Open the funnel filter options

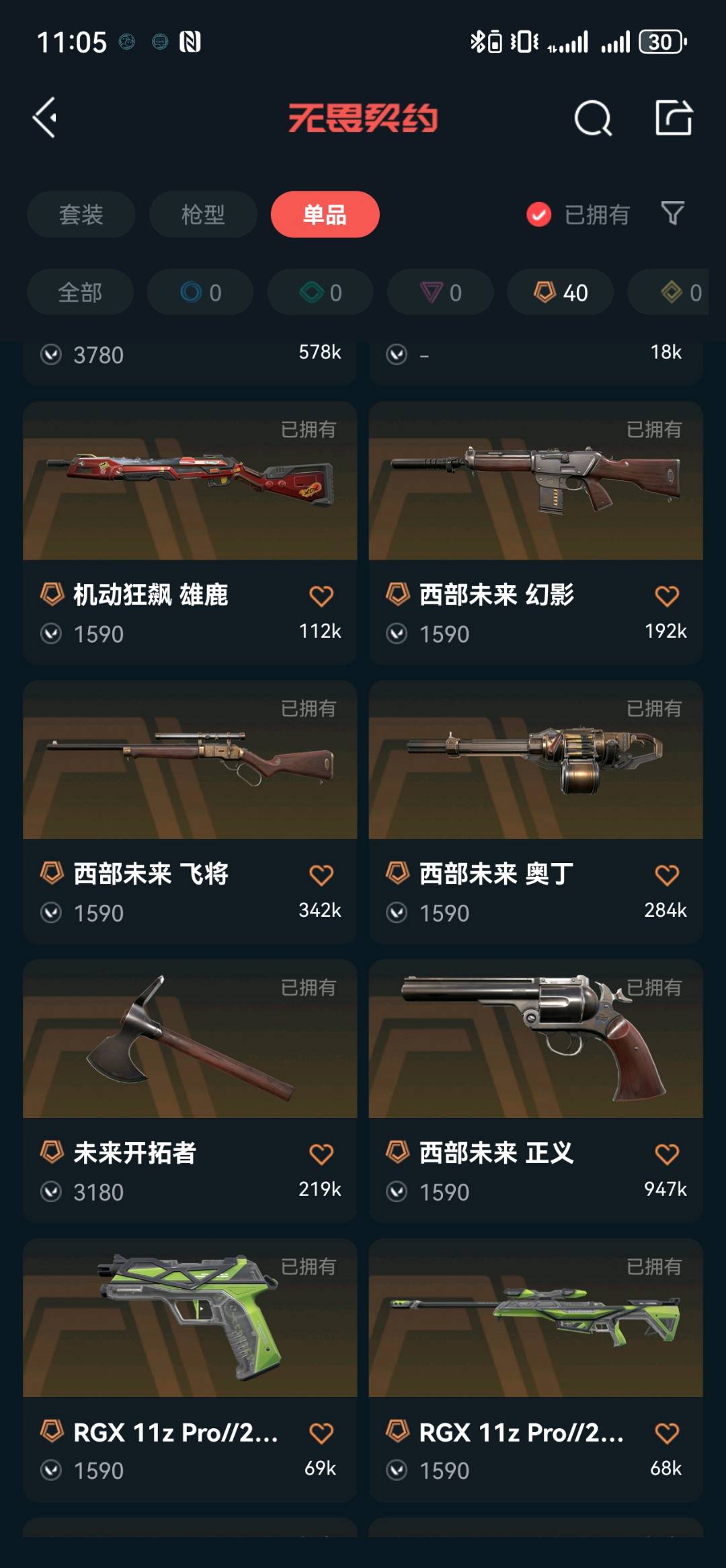click(x=672, y=214)
